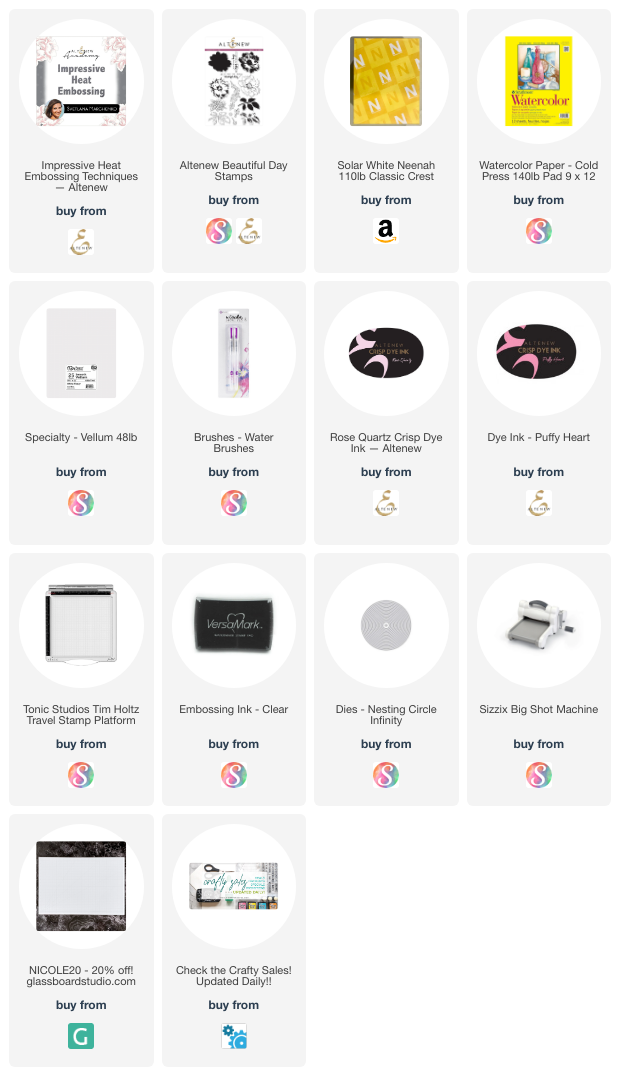
Task: Tap the Altenew icon under Rose Quartz Crisp Dye Ink
Action: coord(386,502)
